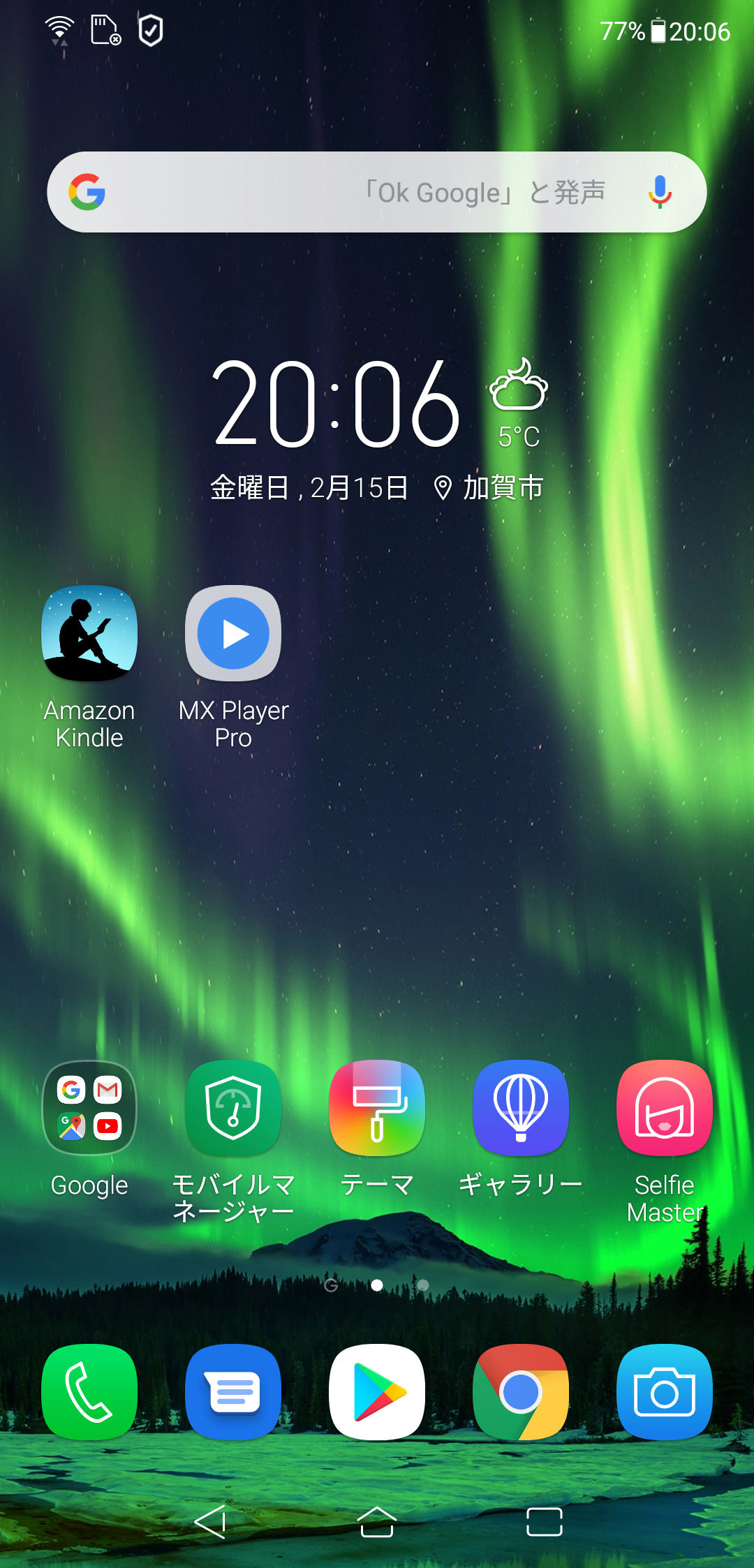Image resolution: width=754 pixels, height=1568 pixels.
Task: Open the Messages app in the dock
Action: coord(233,1392)
